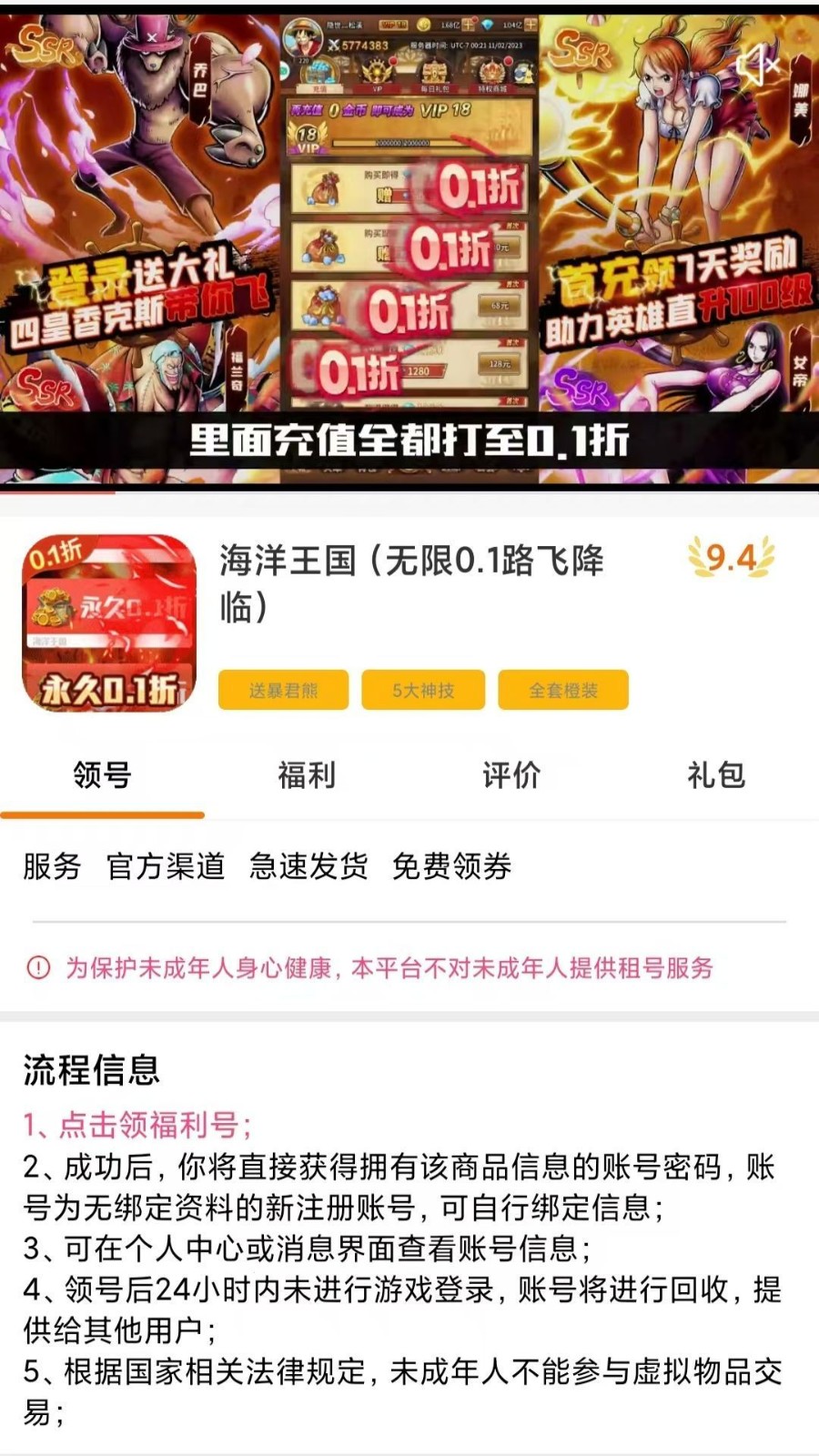Unmute the promo video sound
The image size is (819, 1456).
pos(757,66)
